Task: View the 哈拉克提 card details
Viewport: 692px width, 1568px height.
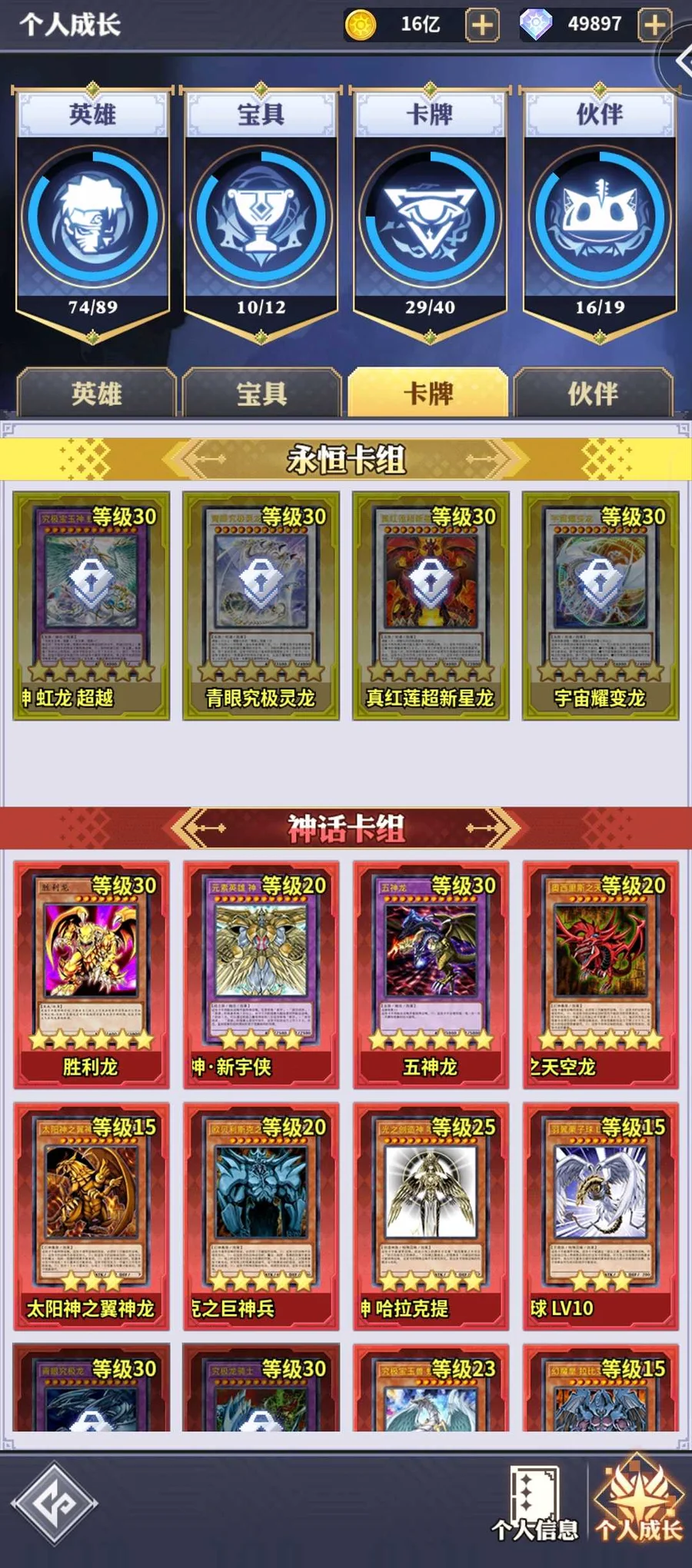Action: 431,1216
